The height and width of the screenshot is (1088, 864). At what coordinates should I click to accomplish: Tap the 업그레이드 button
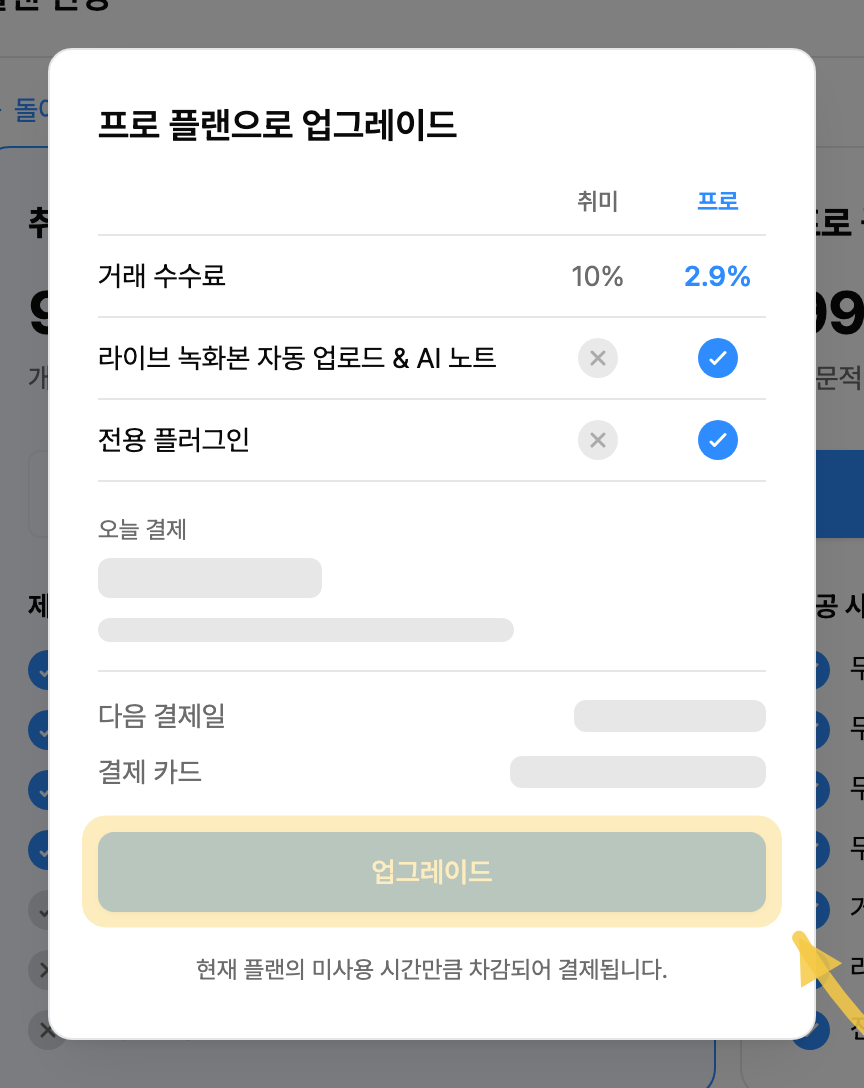432,872
